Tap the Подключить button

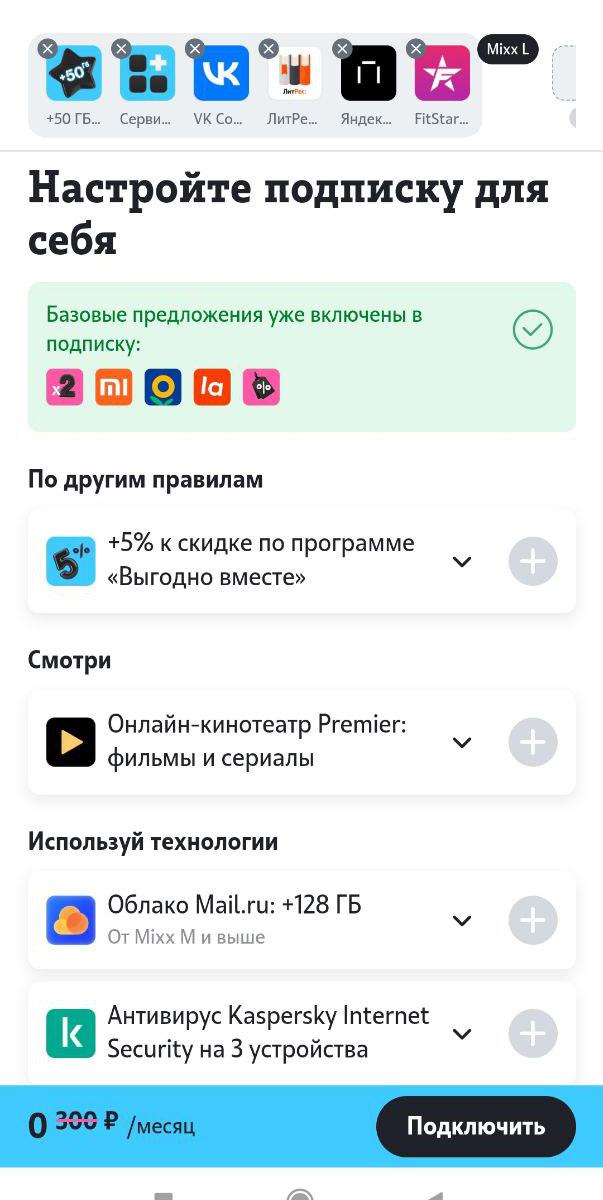(x=475, y=1127)
